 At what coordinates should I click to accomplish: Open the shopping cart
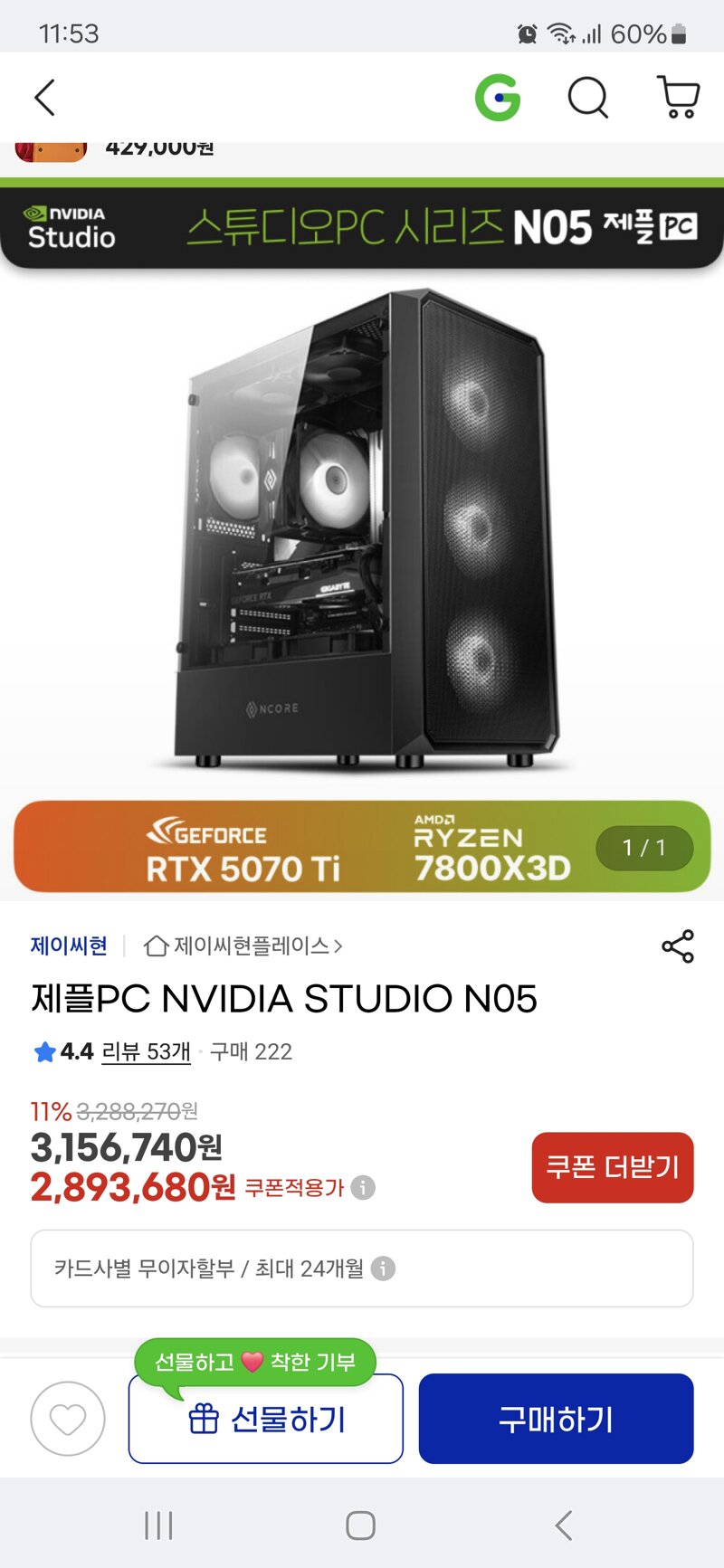678,97
